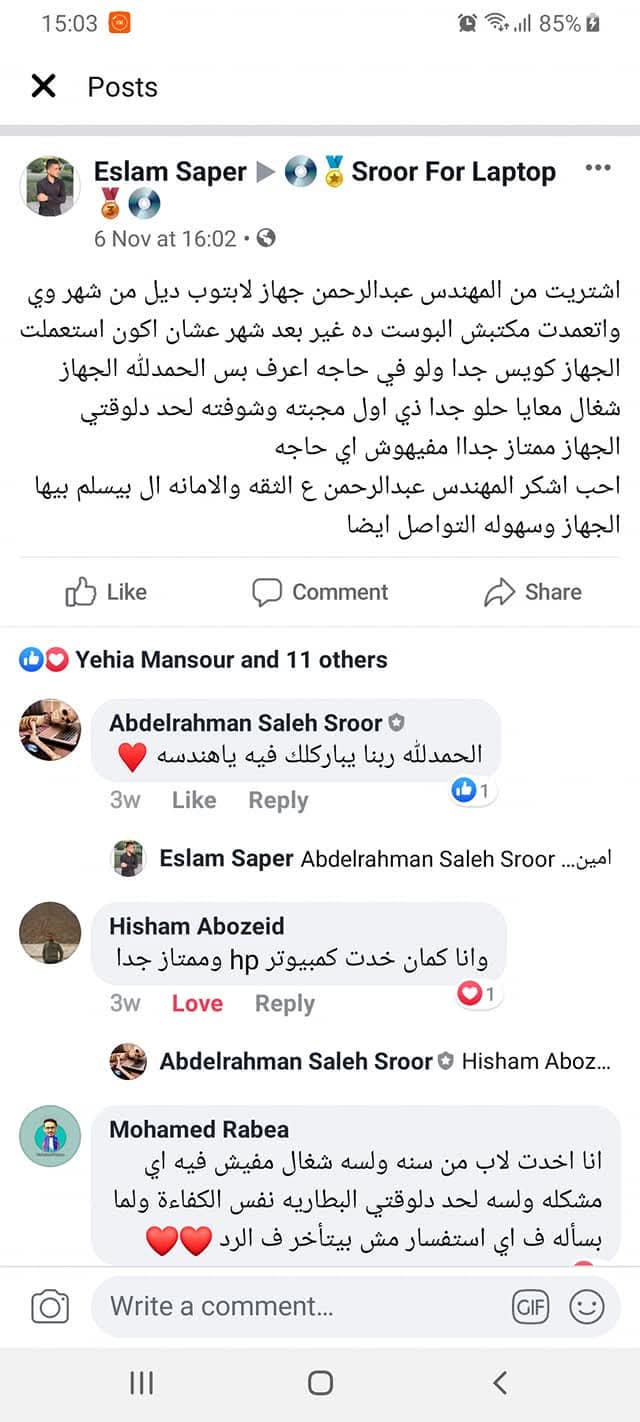Screen dimensions: 640x1422
Task: Open the GIF picker
Action: click(531, 1306)
